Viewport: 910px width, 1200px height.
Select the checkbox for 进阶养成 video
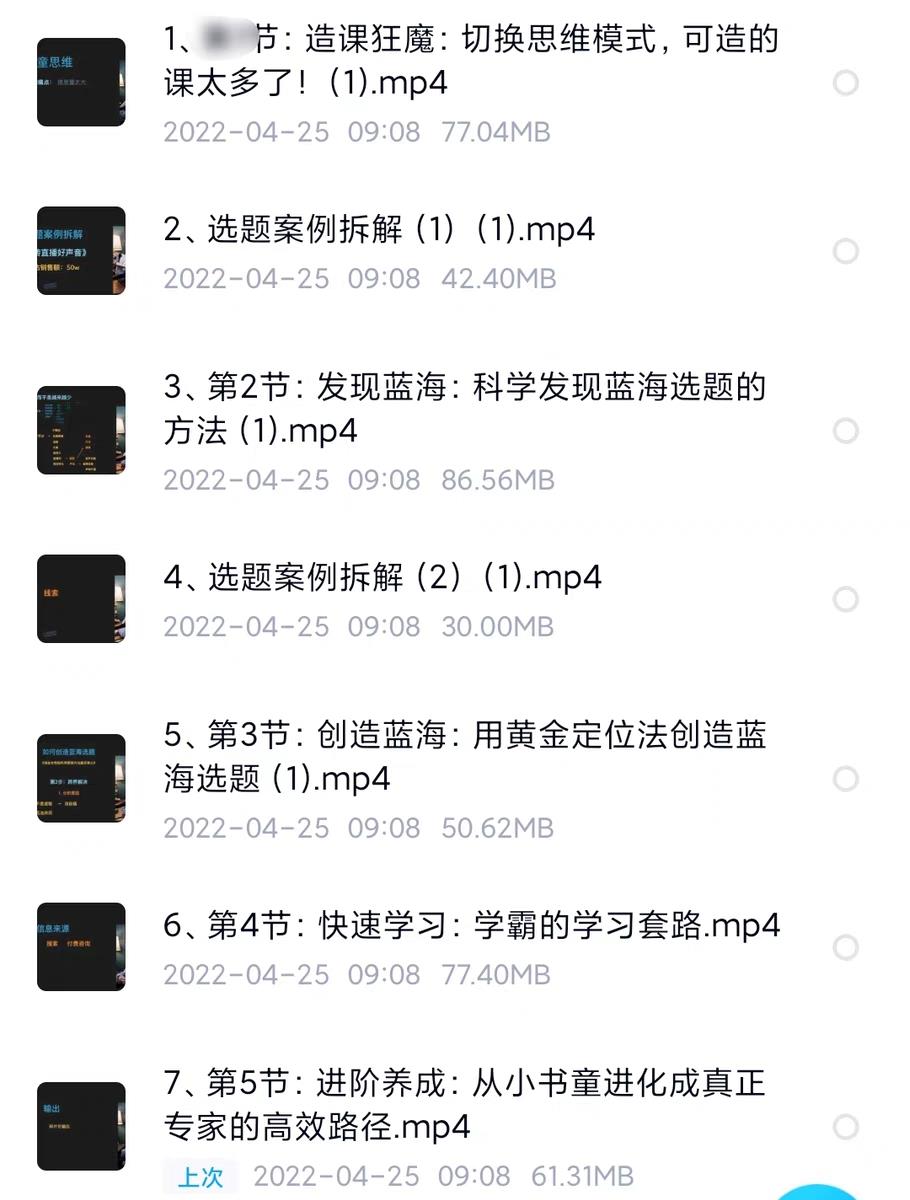coord(846,1124)
